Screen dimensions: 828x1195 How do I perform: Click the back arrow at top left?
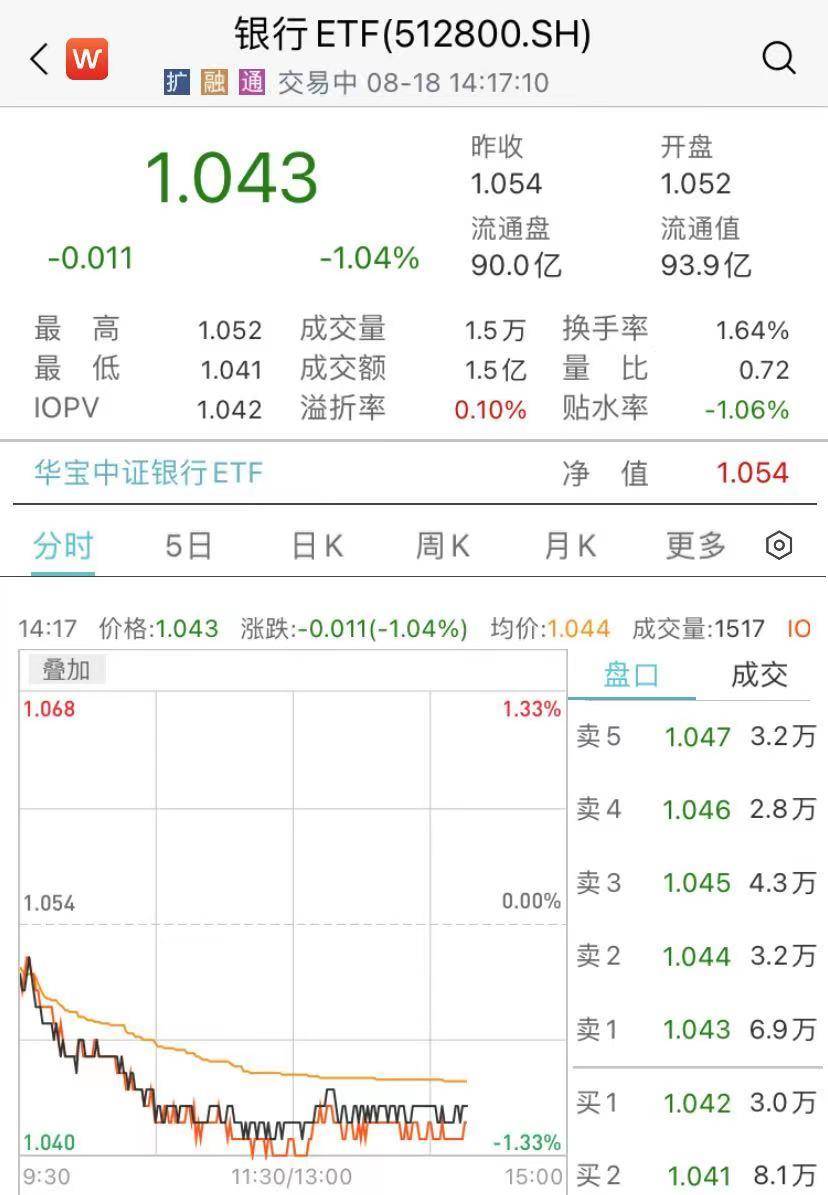pyautogui.click(x=37, y=58)
